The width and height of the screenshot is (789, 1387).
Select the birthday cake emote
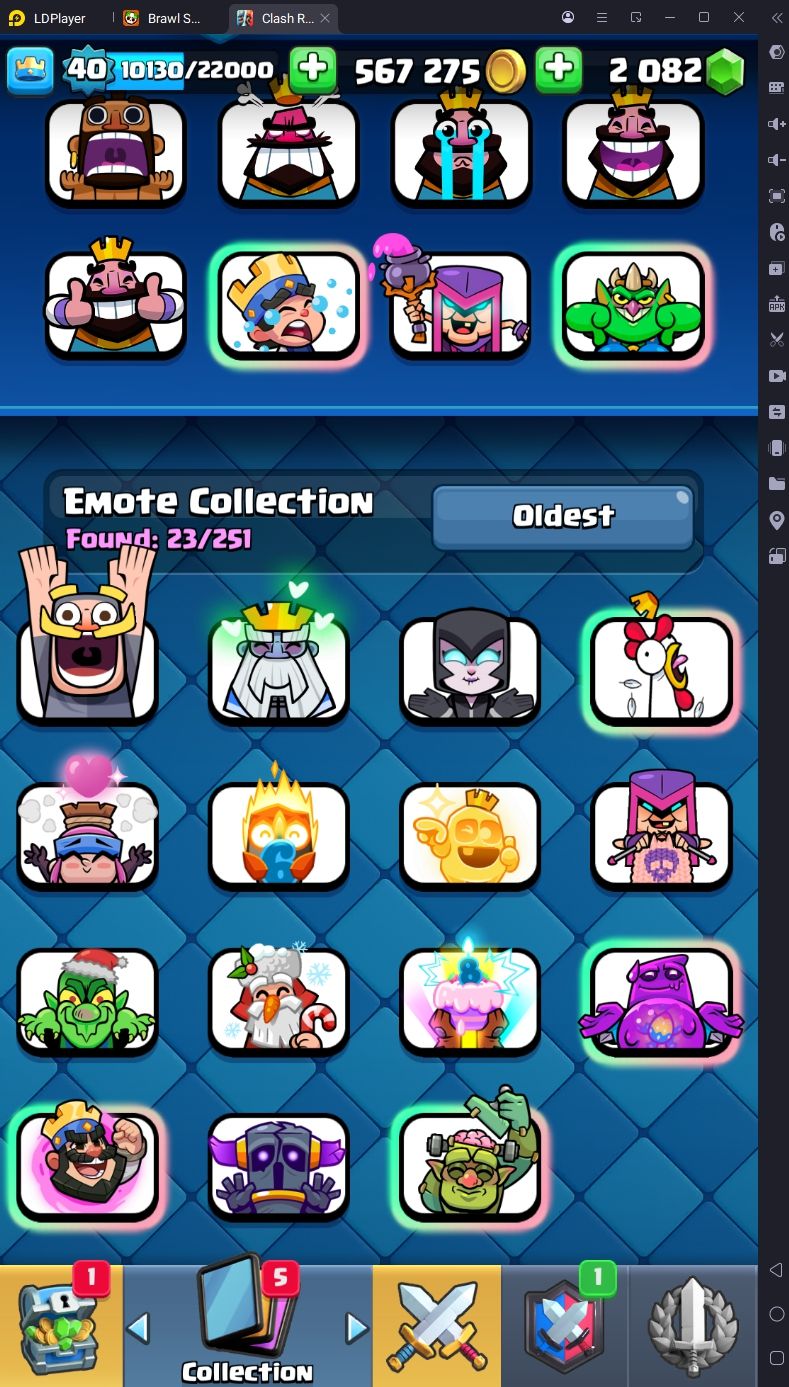pyautogui.click(x=470, y=1002)
